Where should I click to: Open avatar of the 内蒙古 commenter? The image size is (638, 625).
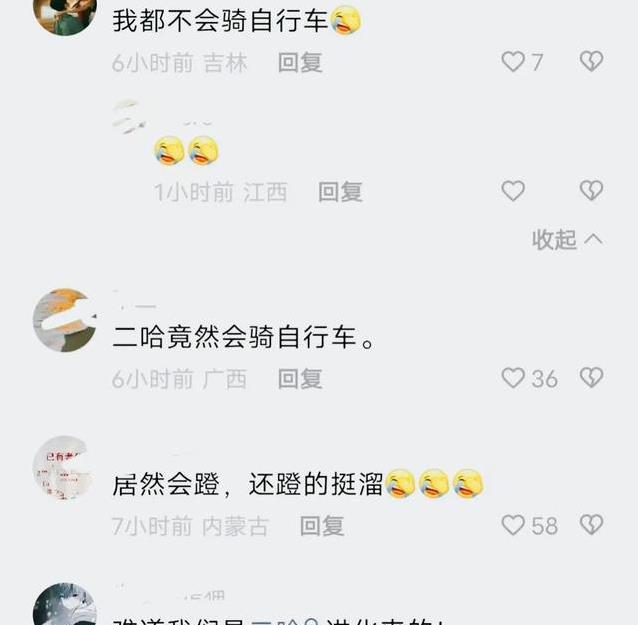coord(65,467)
